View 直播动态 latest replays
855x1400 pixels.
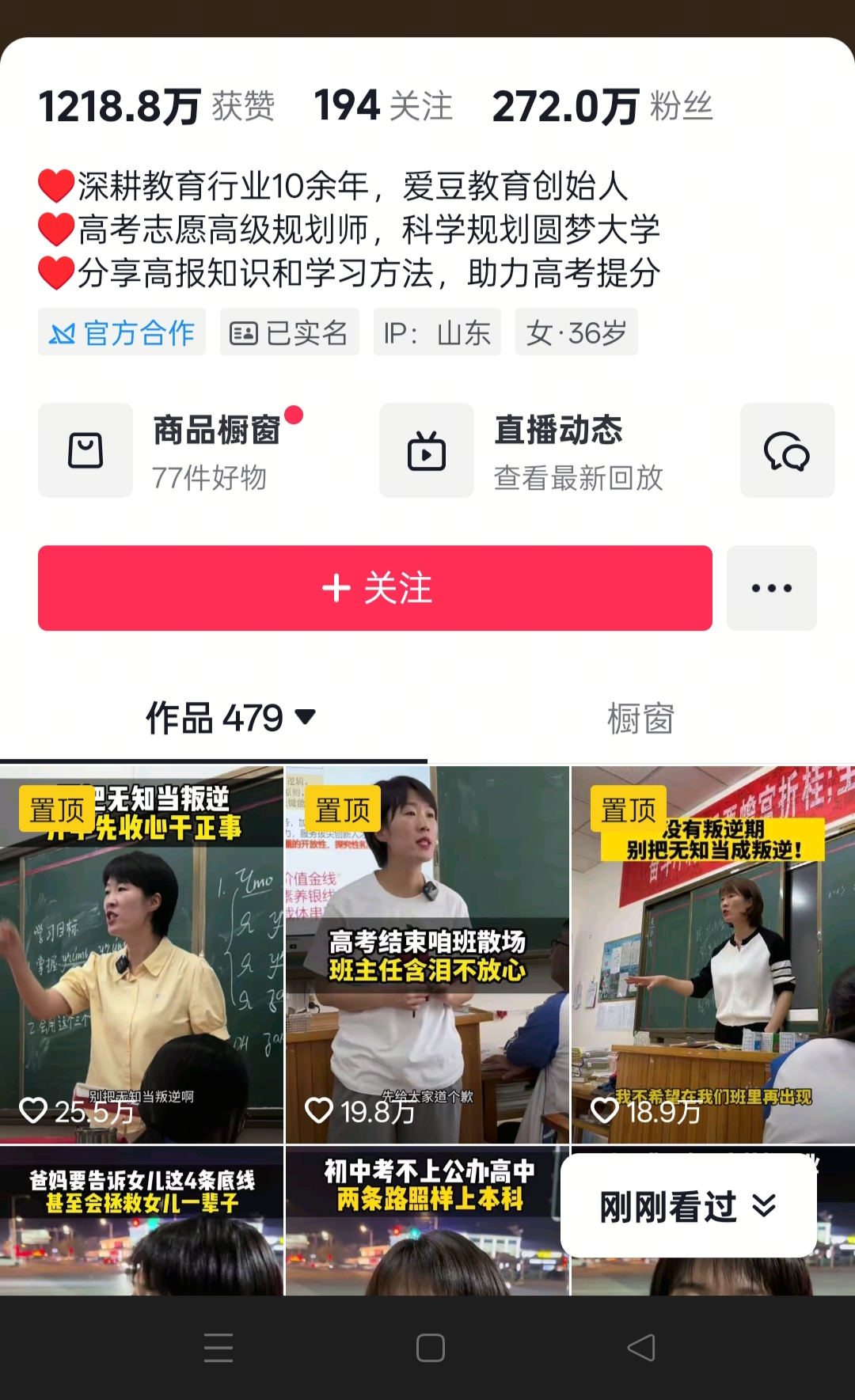(522, 451)
